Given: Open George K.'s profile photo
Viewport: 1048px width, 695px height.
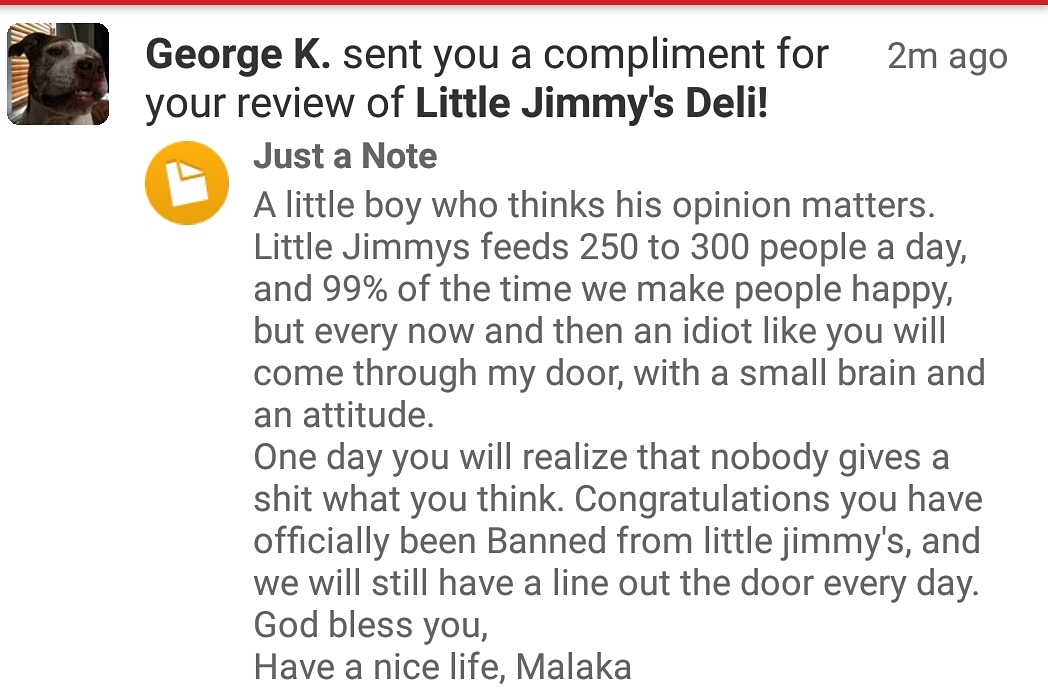Looking at the screenshot, I should [58, 74].
